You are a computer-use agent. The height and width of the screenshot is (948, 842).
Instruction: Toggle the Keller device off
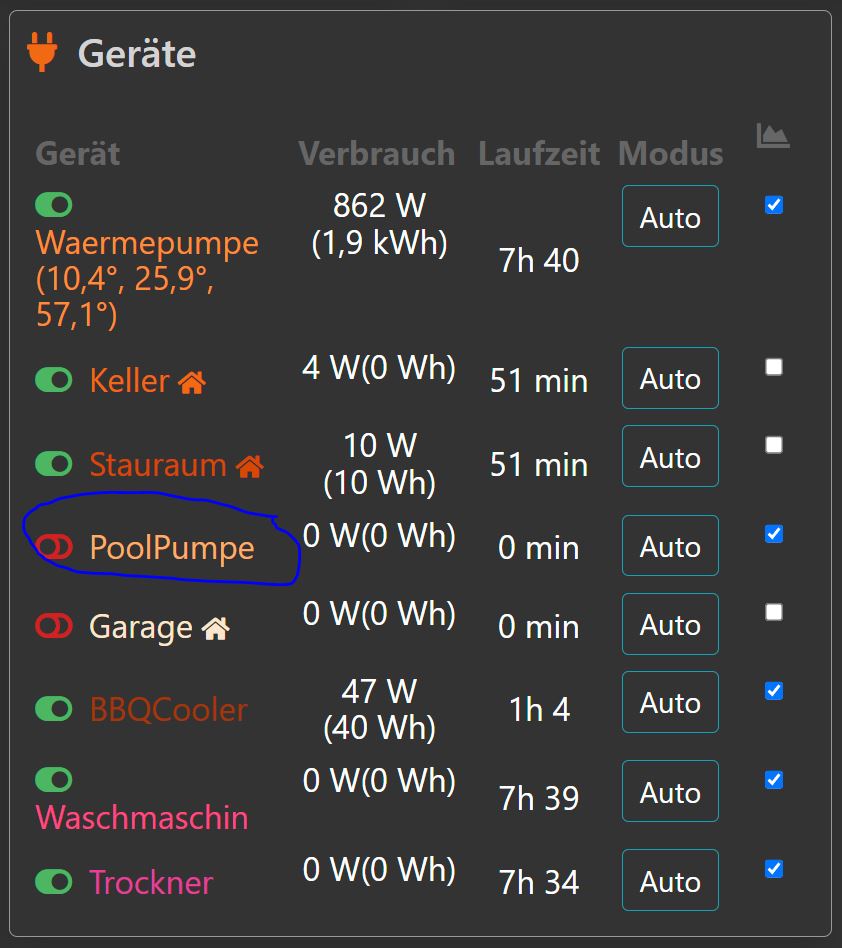point(54,380)
